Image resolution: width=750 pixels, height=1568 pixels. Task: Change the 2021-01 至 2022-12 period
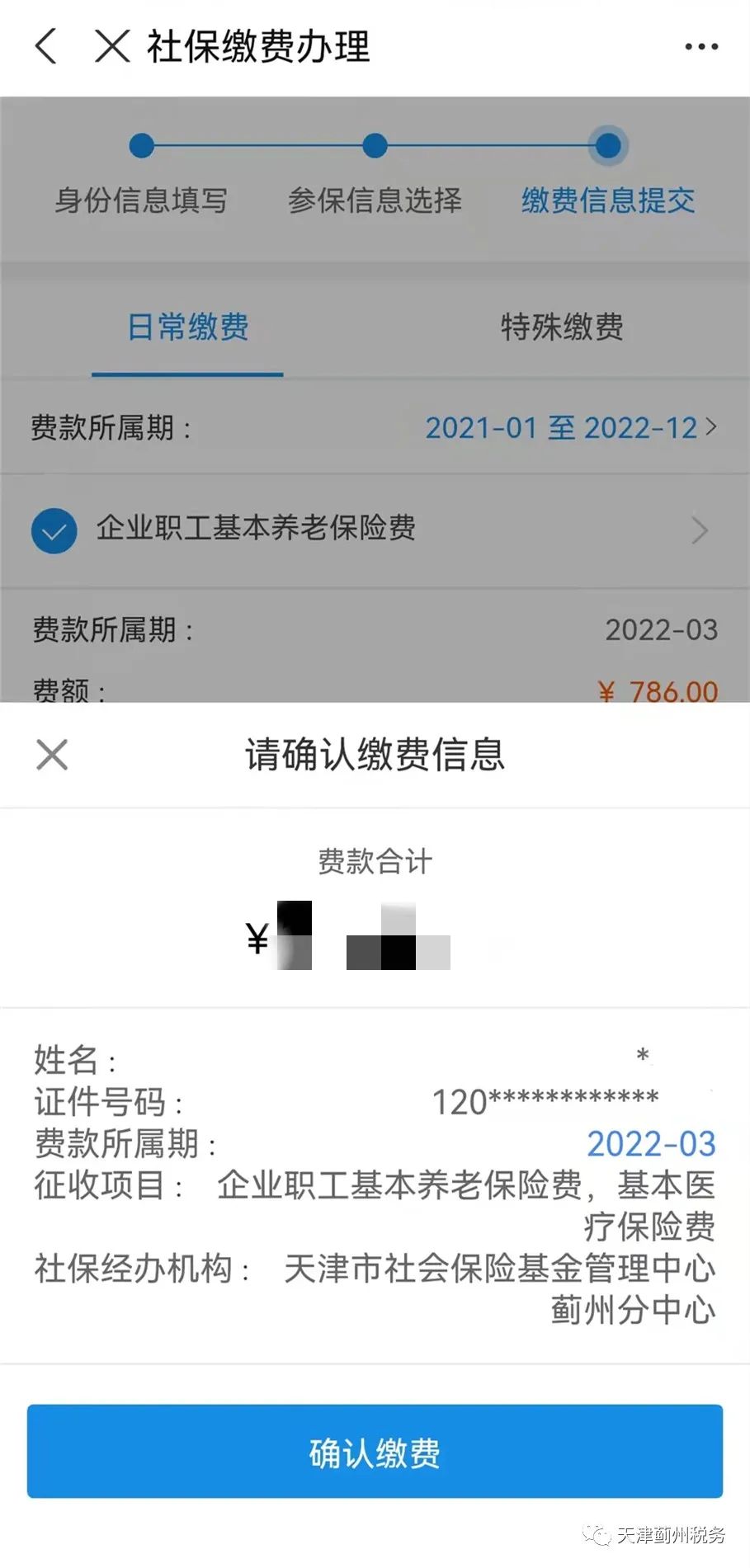571,428
